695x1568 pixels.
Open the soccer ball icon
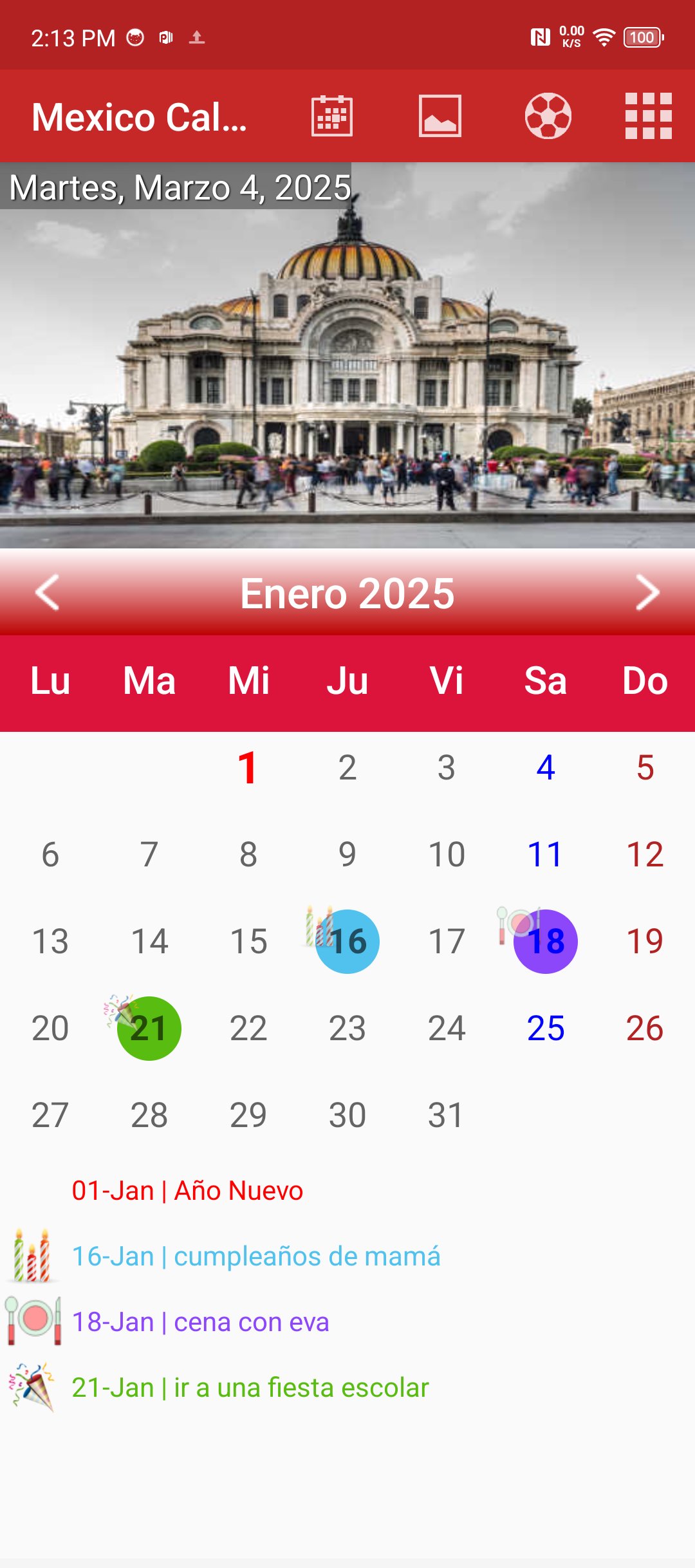click(x=548, y=116)
